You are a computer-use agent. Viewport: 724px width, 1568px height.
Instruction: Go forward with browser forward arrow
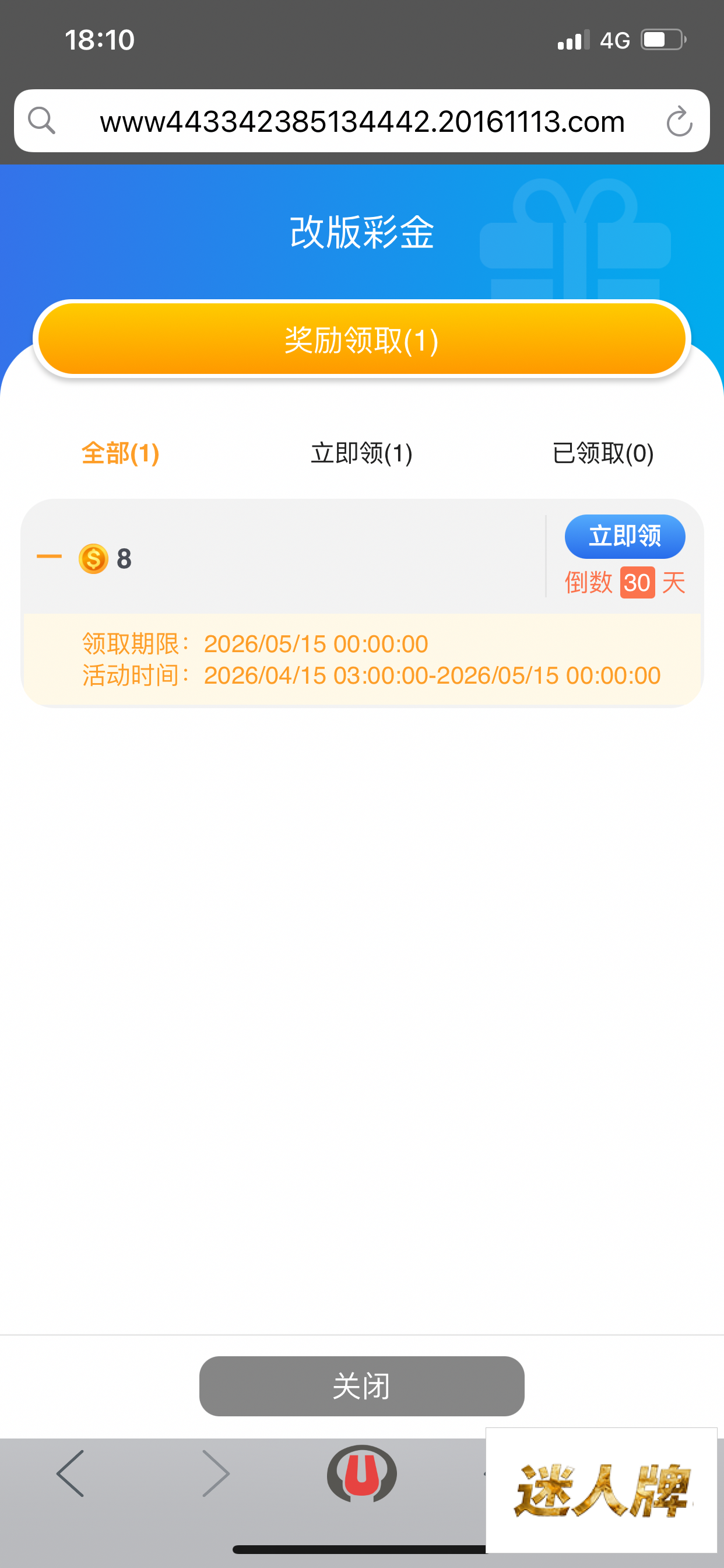tap(215, 1473)
